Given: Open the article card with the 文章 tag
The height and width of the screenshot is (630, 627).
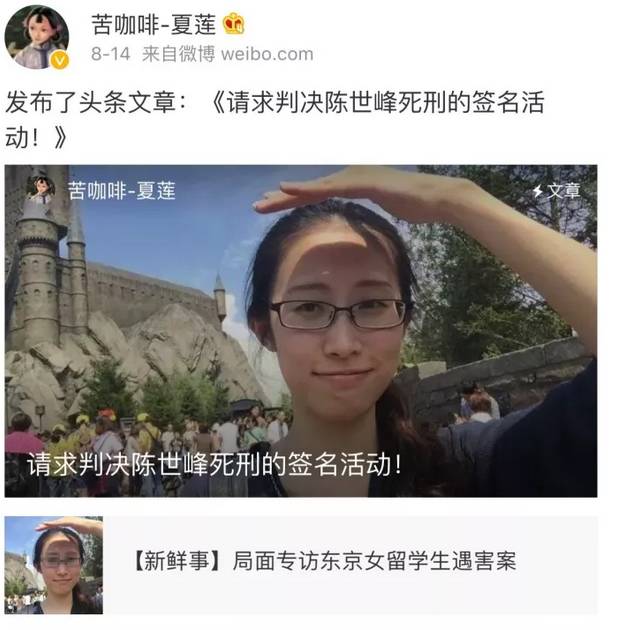Looking at the screenshot, I should tap(300, 330).
